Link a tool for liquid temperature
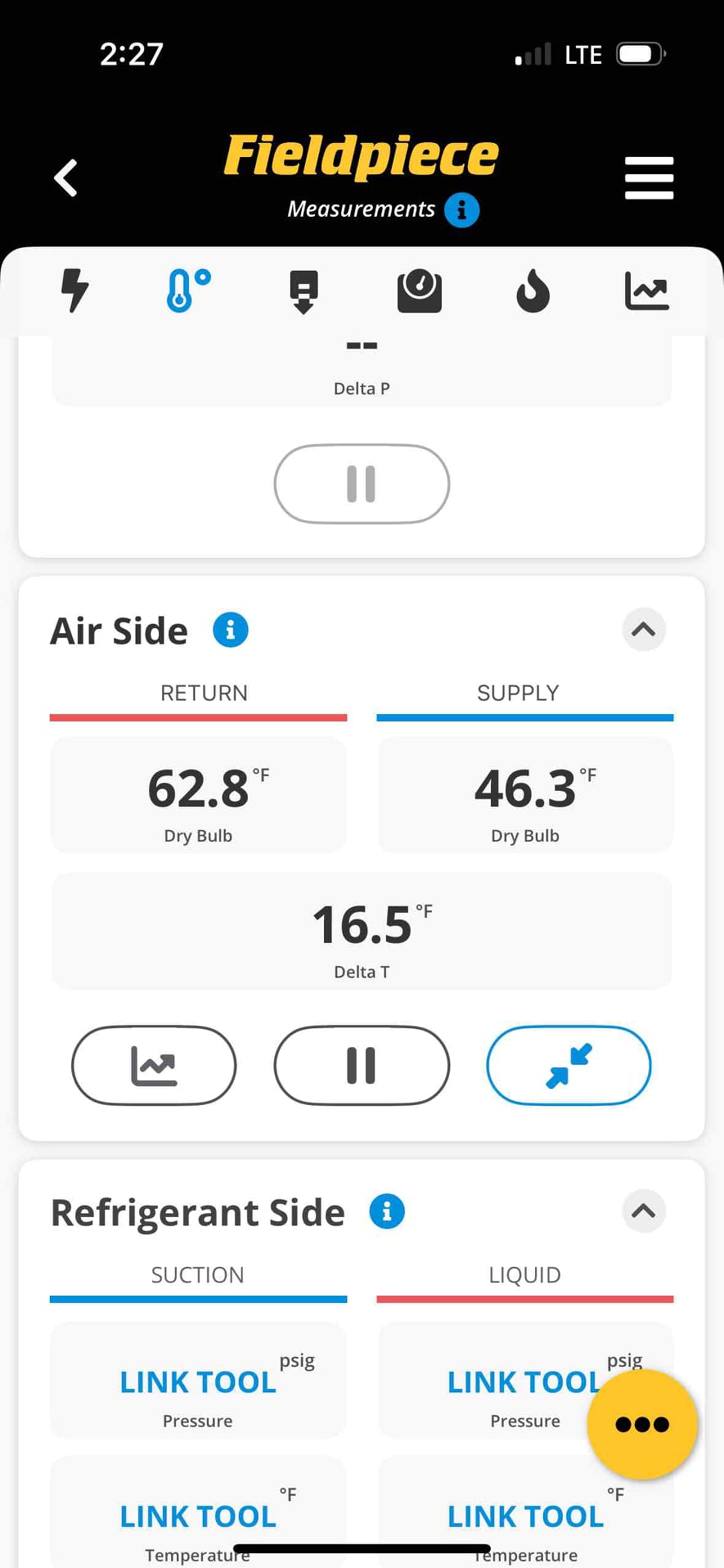The height and width of the screenshot is (1568, 724). coord(524,1516)
